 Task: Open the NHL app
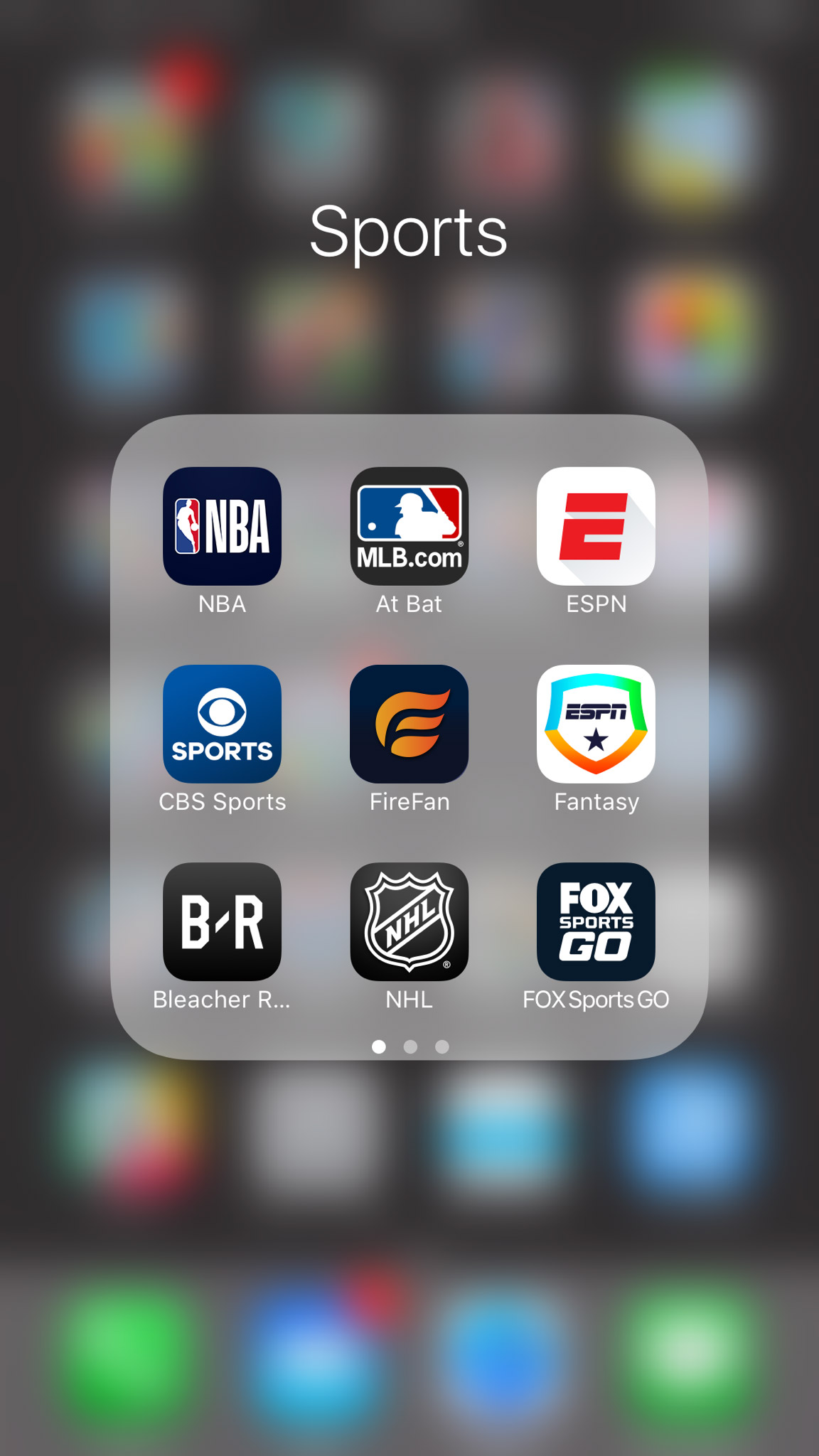tap(409, 921)
